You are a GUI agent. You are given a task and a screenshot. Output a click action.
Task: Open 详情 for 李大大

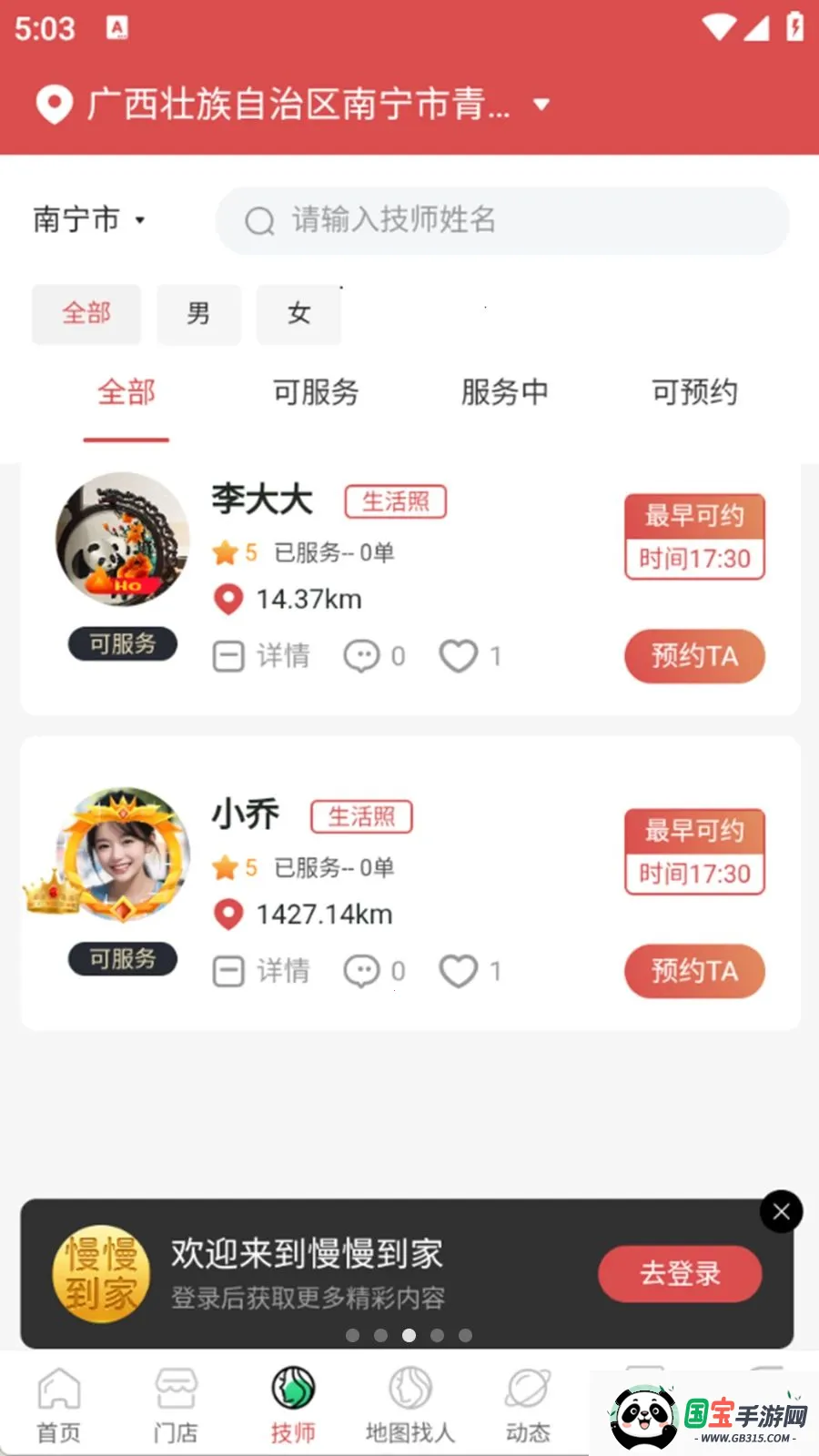(x=261, y=656)
